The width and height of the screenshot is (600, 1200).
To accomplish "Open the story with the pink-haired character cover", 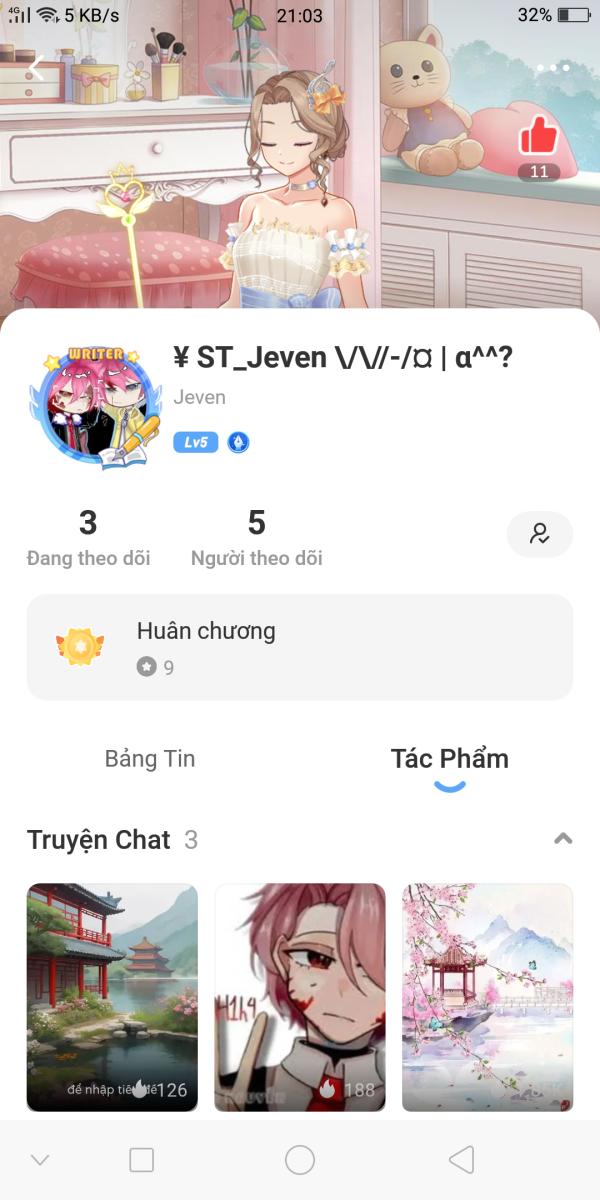I will pos(300,997).
